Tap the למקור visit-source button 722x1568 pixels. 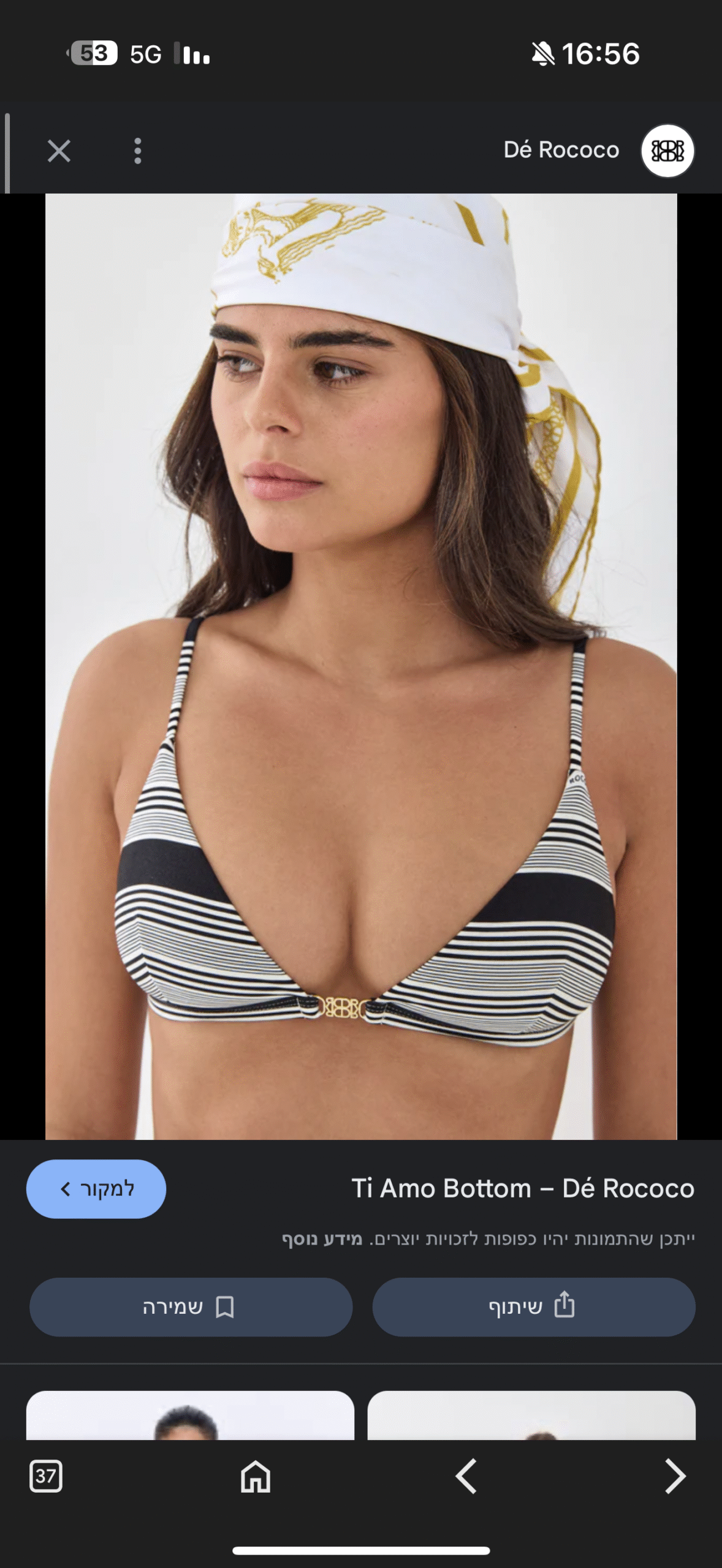[x=96, y=1189]
